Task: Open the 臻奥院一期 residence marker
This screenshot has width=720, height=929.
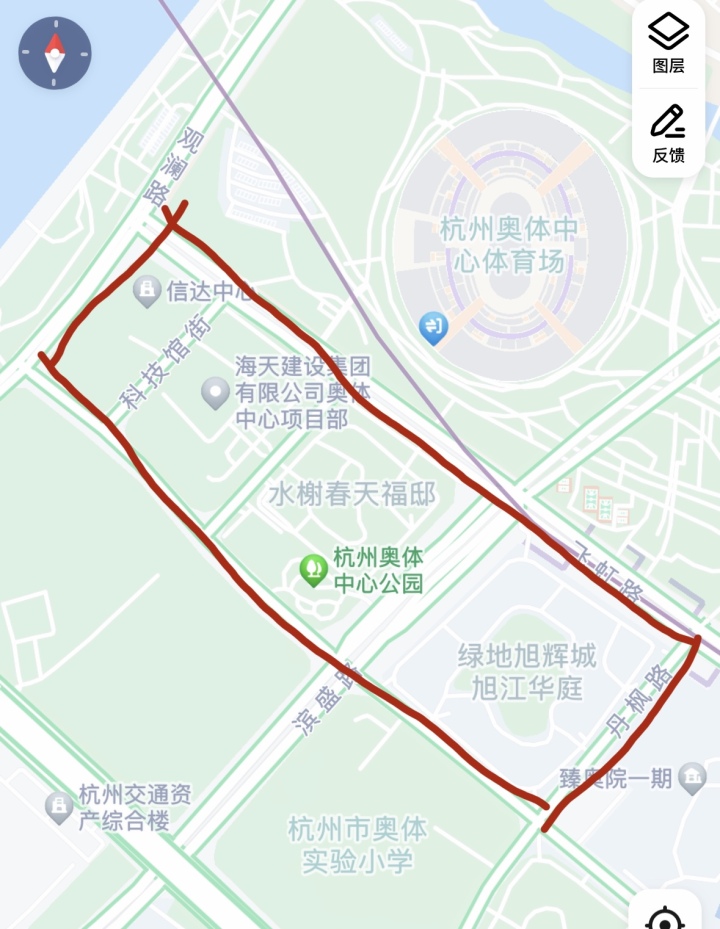Action: pos(692,777)
